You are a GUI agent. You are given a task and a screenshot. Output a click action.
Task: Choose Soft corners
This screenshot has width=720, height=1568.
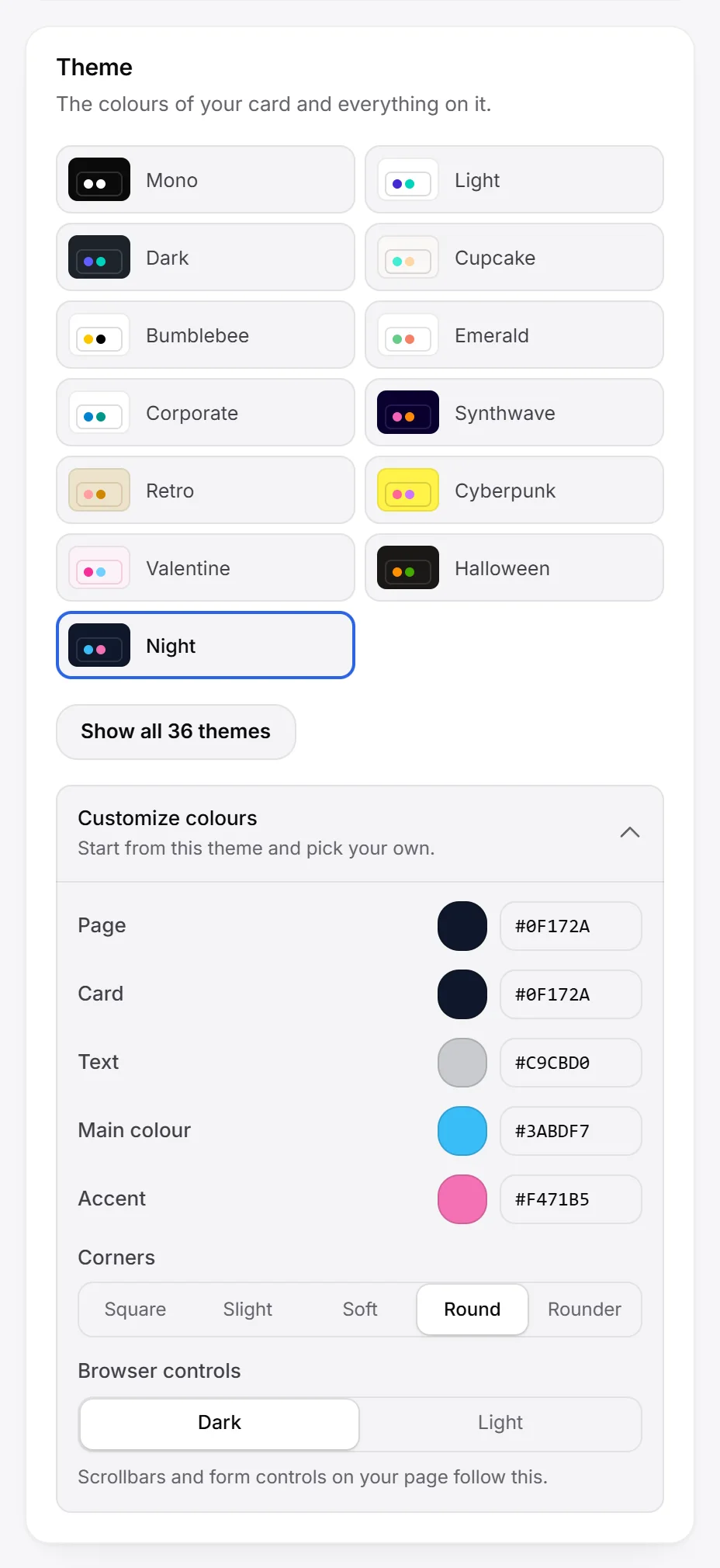(360, 1310)
